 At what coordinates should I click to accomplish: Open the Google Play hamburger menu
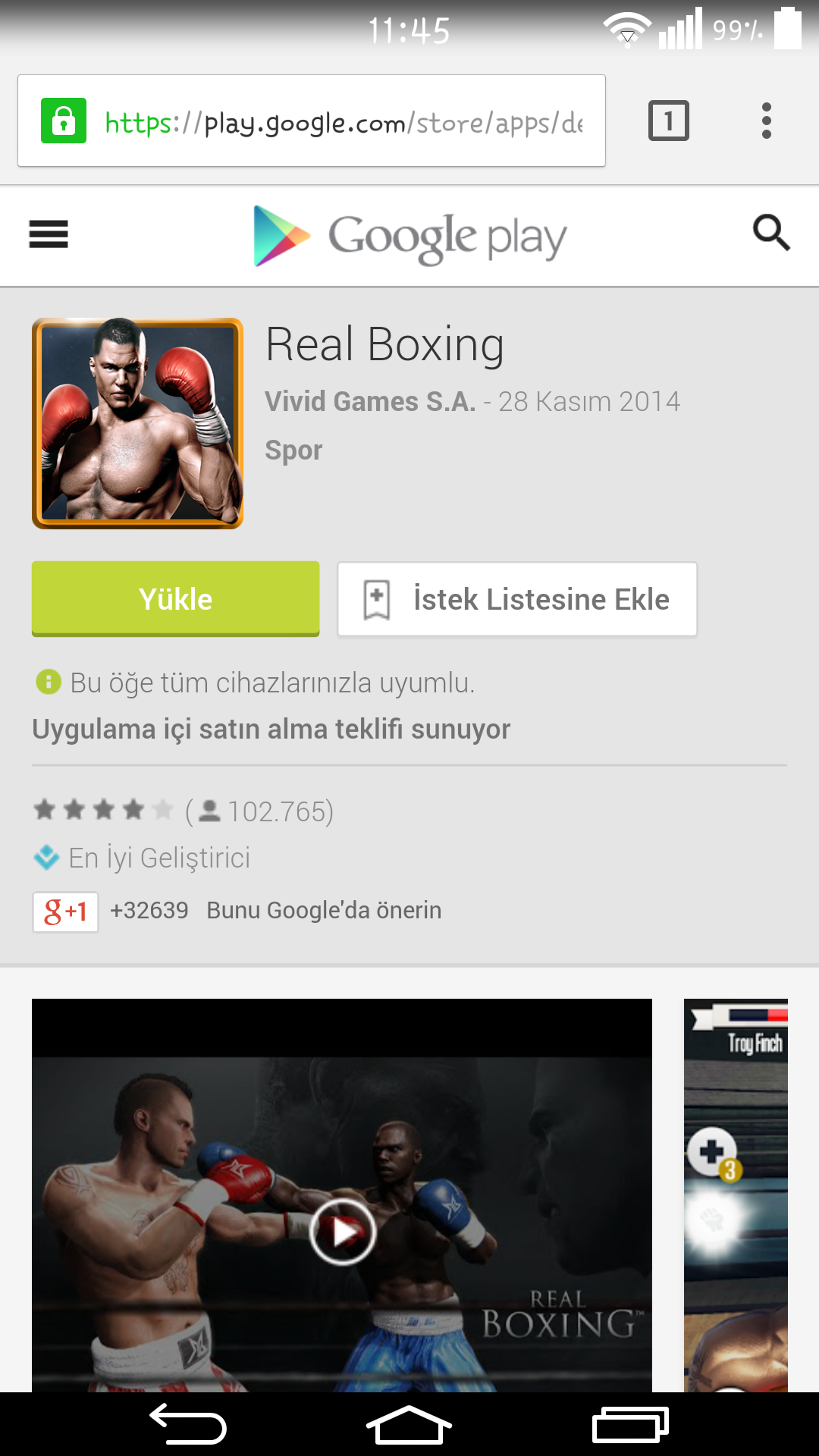coord(49,234)
